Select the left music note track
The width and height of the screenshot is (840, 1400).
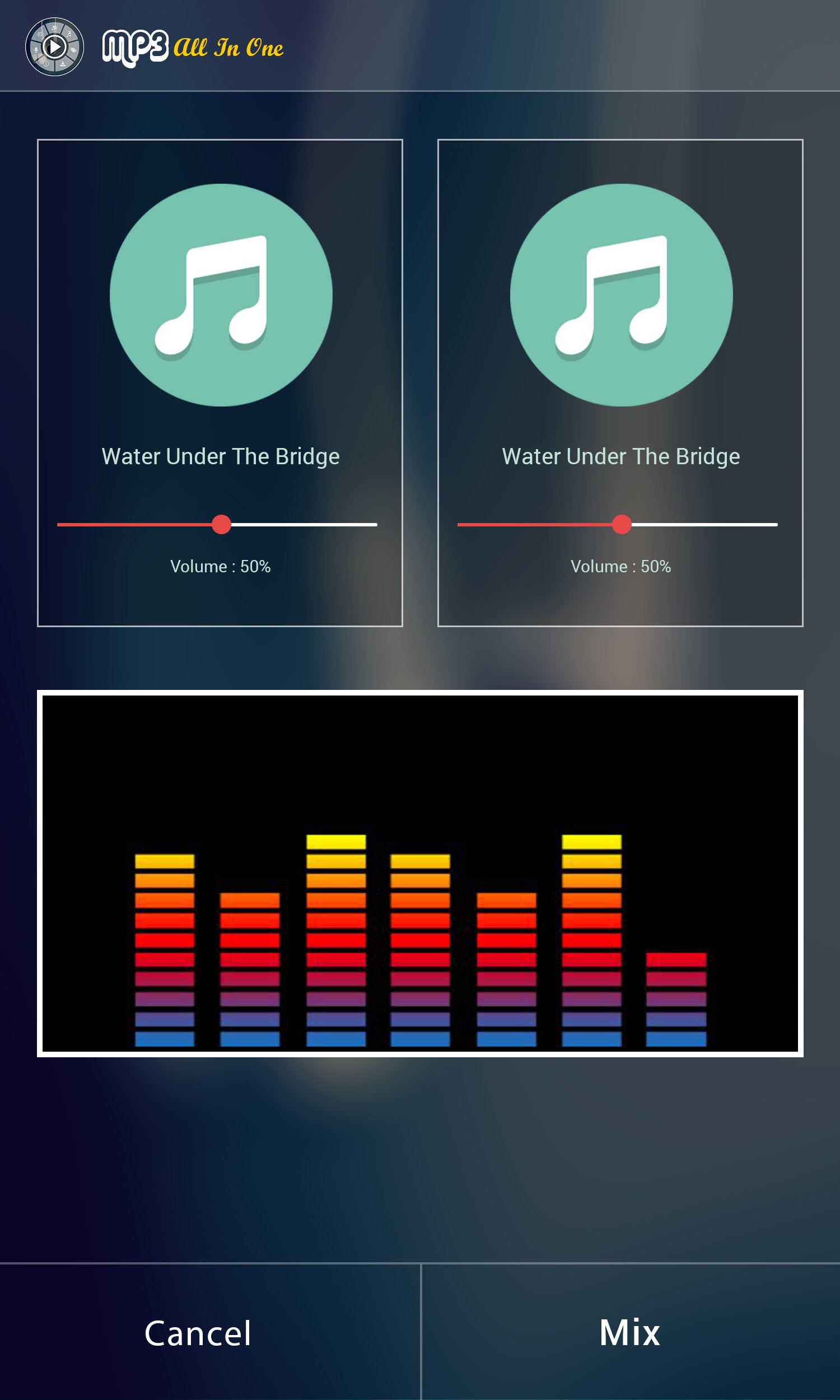click(221, 295)
